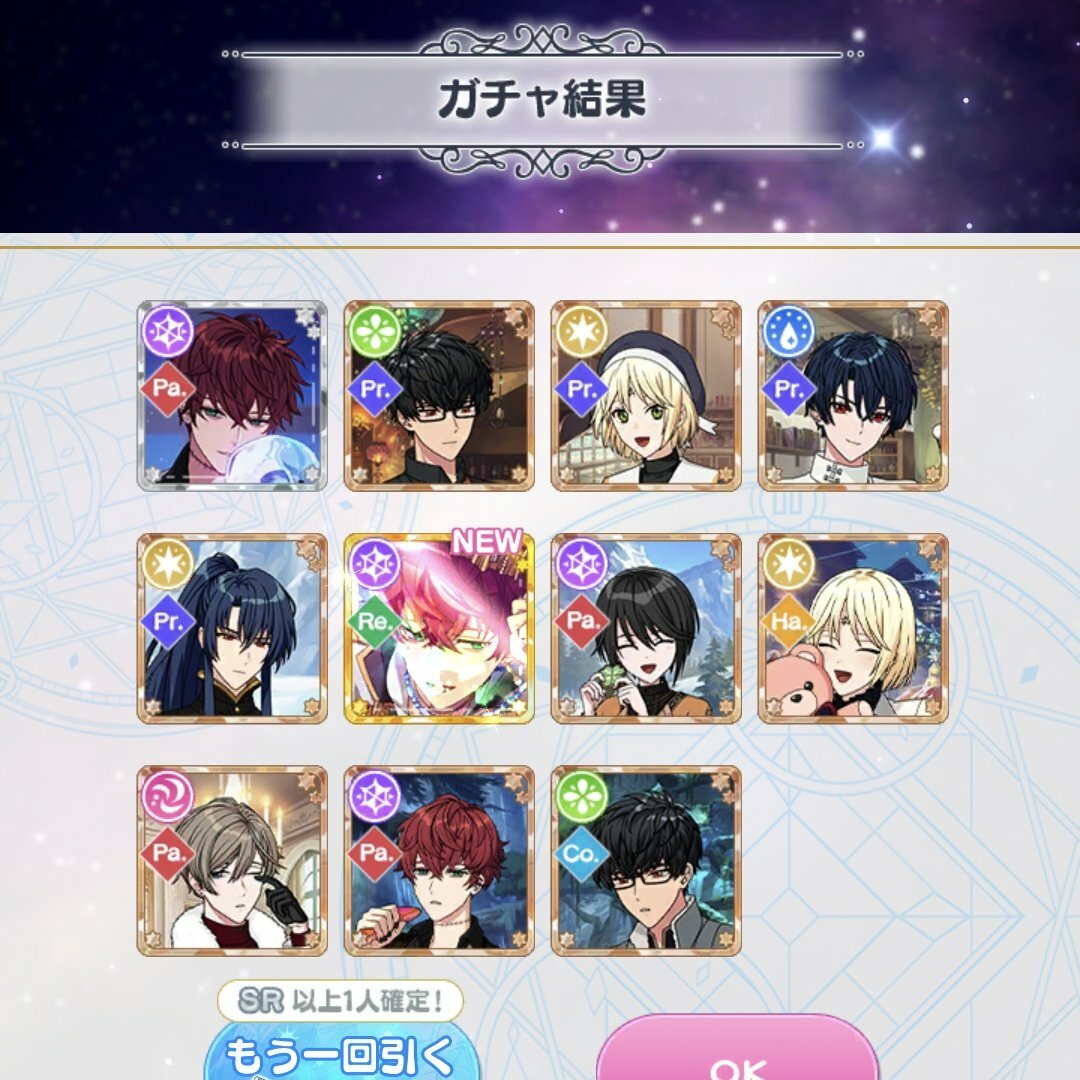Open the NEW gold-framed red-haired card

pyautogui.click(x=439, y=628)
